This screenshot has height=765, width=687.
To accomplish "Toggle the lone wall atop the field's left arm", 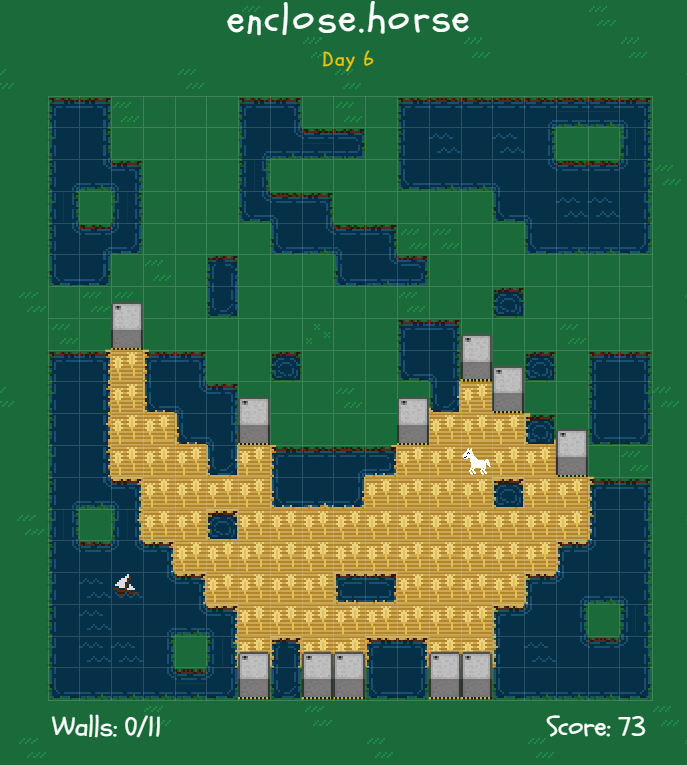I will pos(127,325).
